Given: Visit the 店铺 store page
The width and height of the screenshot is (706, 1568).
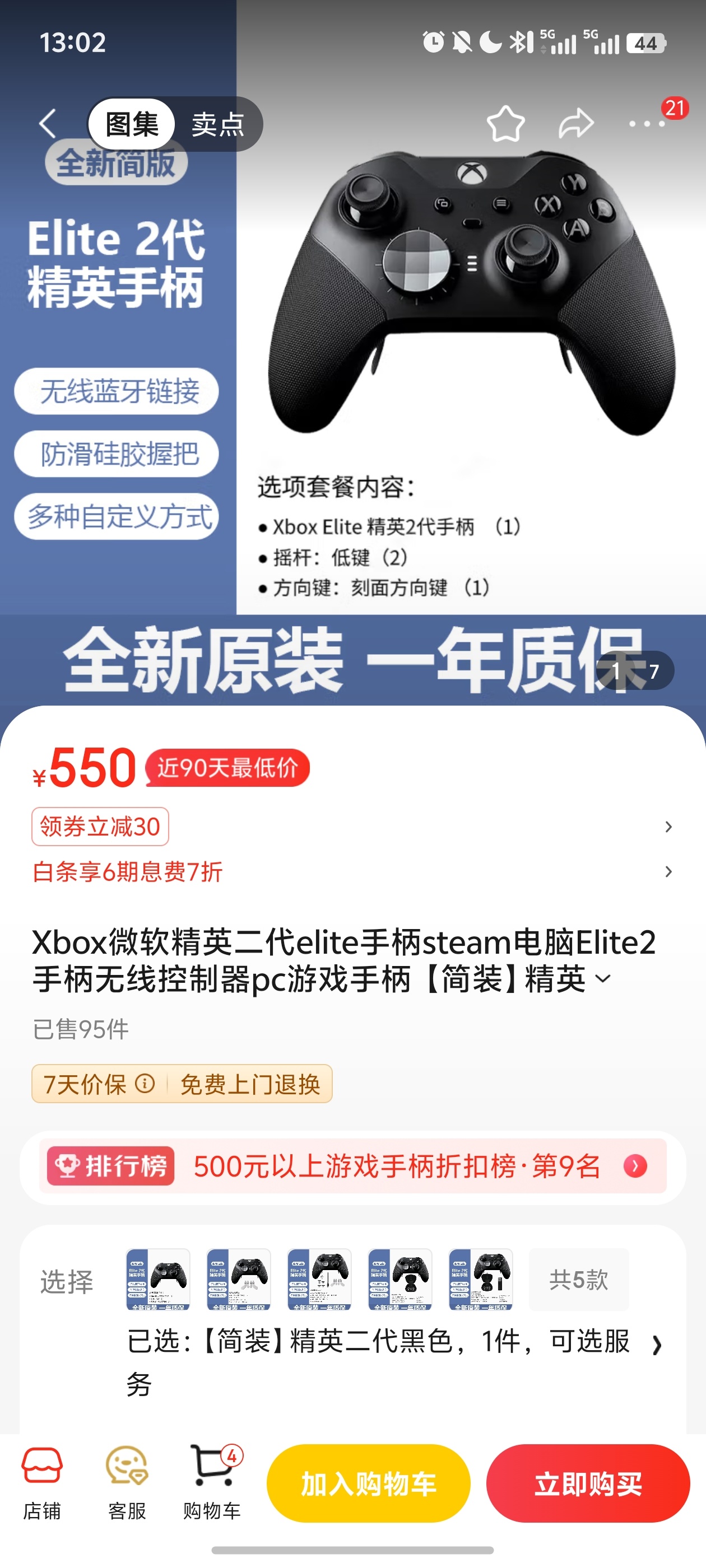Looking at the screenshot, I should tap(42, 1483).
